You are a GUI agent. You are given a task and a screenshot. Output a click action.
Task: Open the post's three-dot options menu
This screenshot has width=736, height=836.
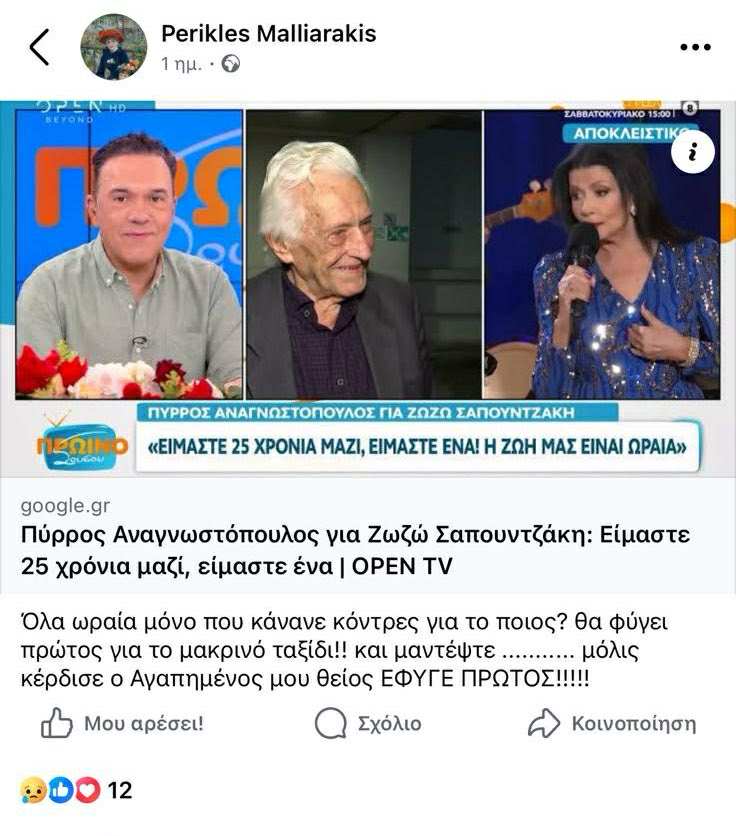[694, 47]
